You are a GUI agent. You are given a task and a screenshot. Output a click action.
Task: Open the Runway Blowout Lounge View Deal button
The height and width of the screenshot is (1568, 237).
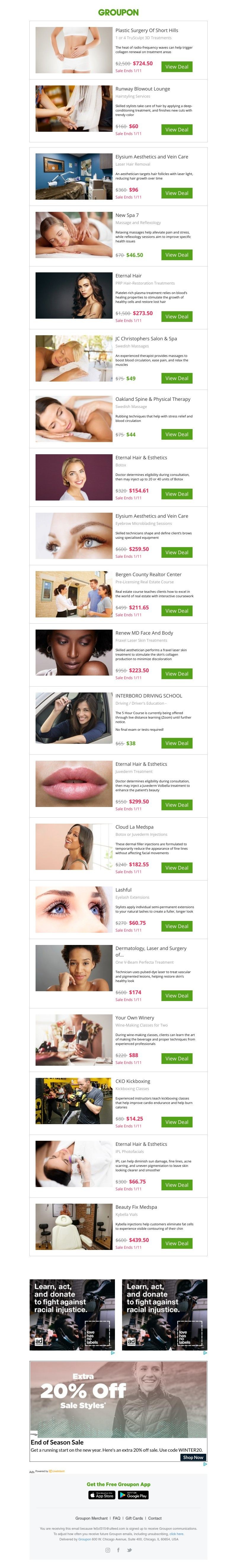coord(177,130)
